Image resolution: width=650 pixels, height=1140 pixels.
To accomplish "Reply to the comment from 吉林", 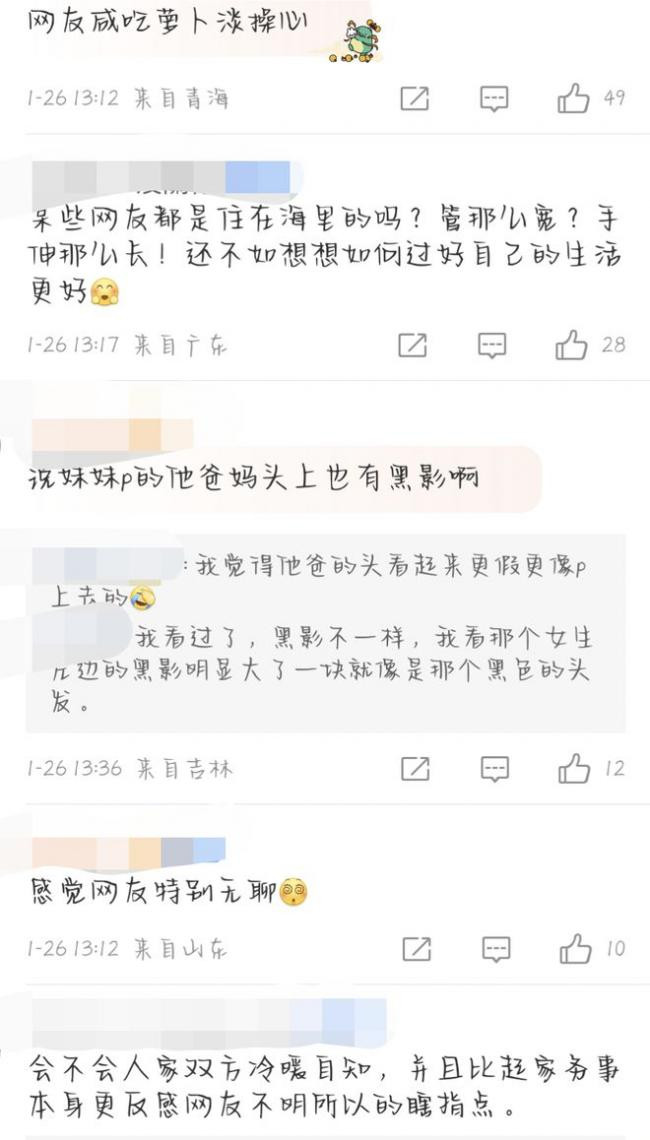I will 494,768.
